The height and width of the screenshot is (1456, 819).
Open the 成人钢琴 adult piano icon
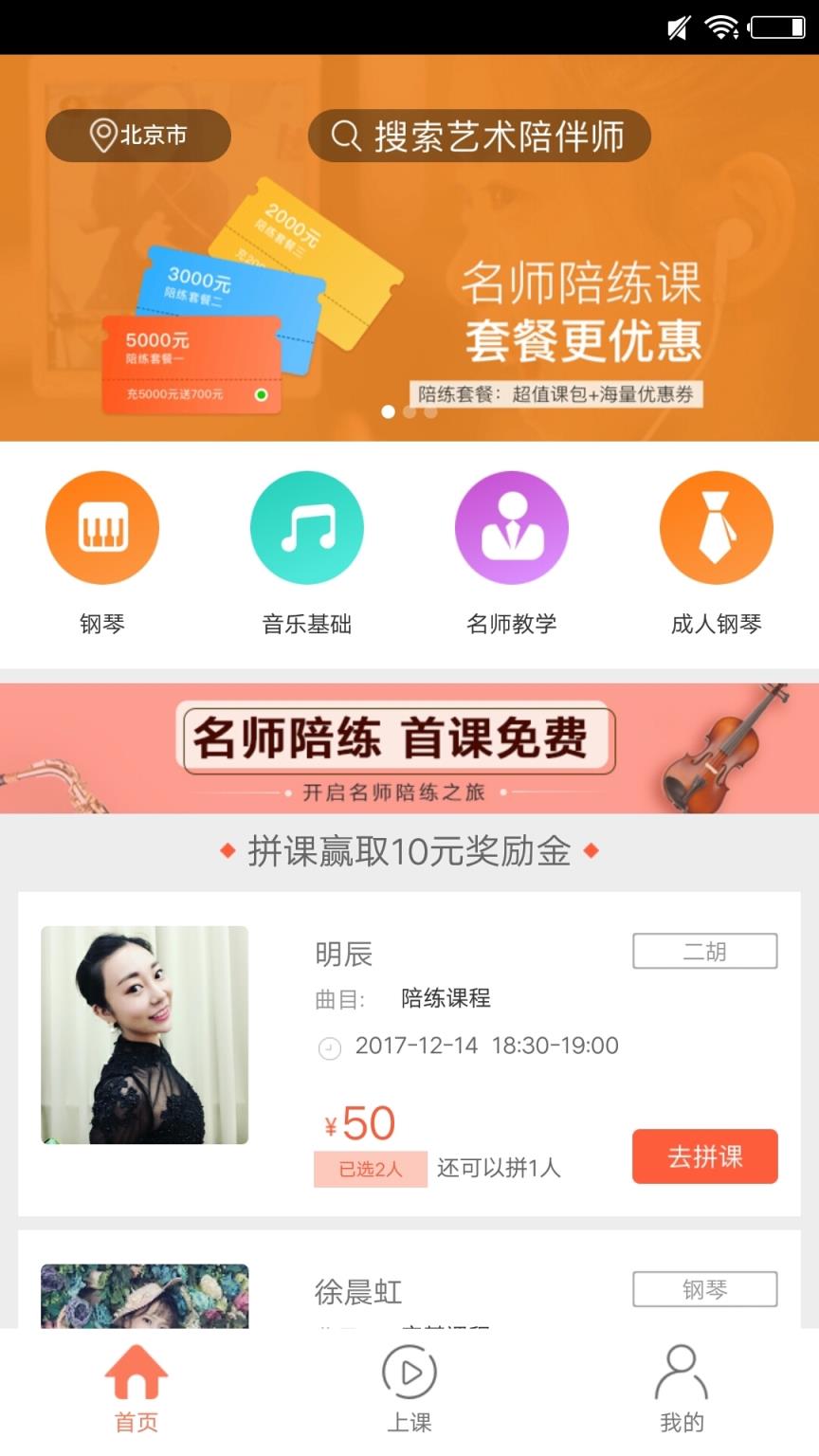[x=717, y=527]
